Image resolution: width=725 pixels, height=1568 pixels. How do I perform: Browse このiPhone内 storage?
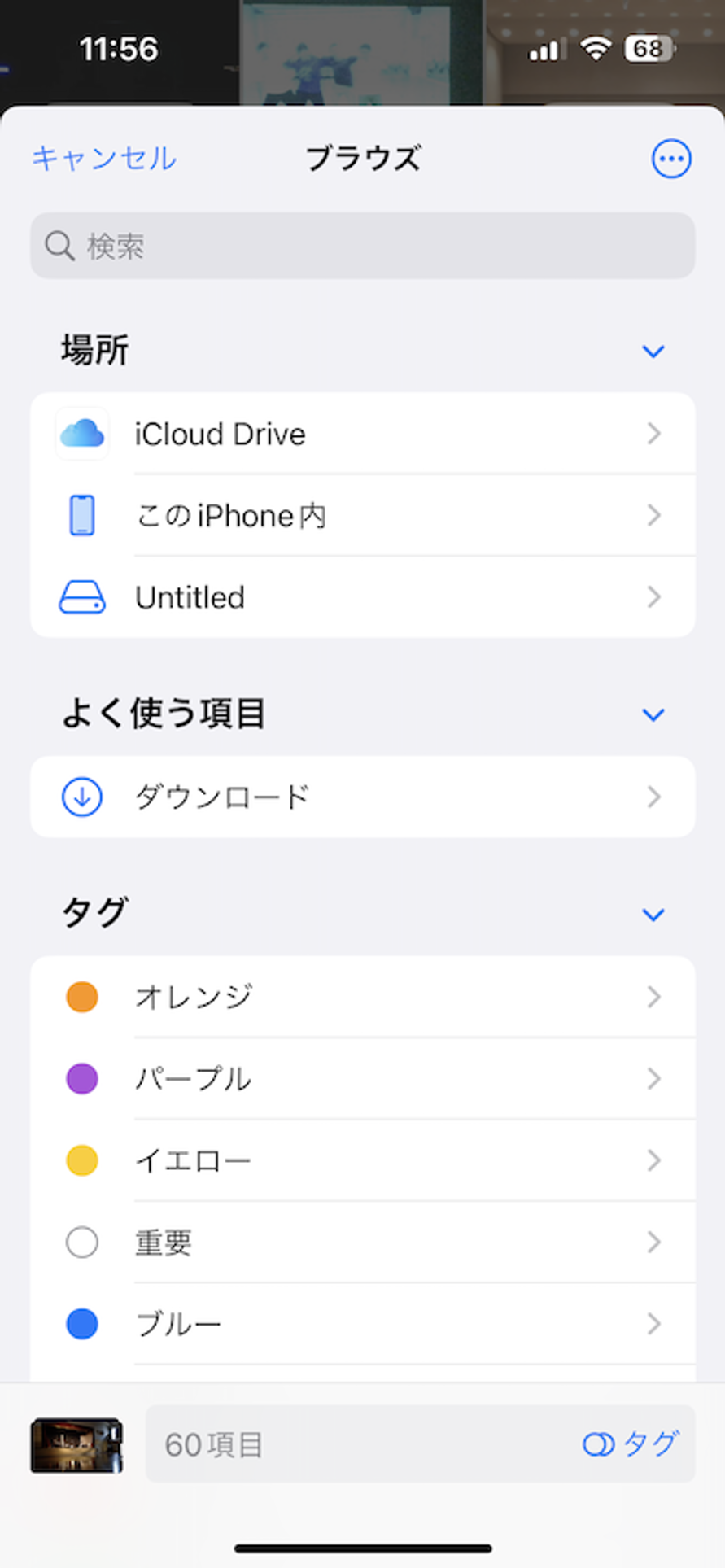pyautogui.click(x=363, y=515)
